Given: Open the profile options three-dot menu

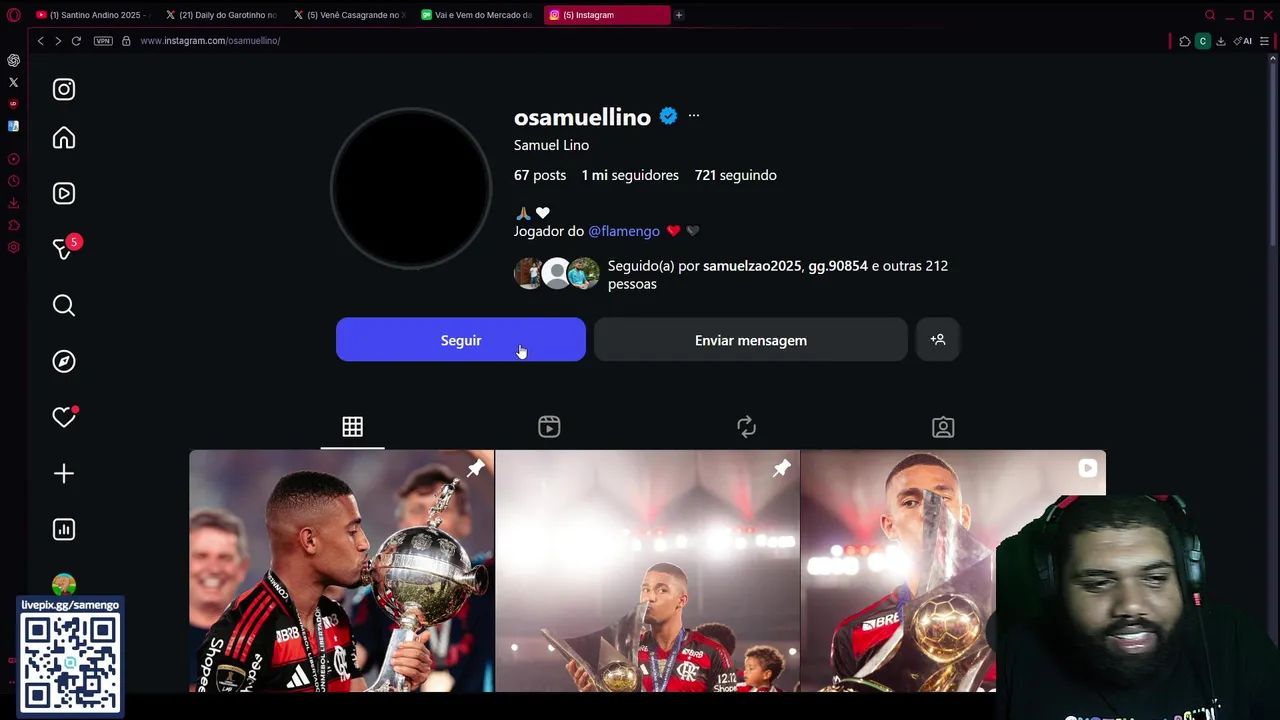Looking at the screenshot, I should coord(693,116).
